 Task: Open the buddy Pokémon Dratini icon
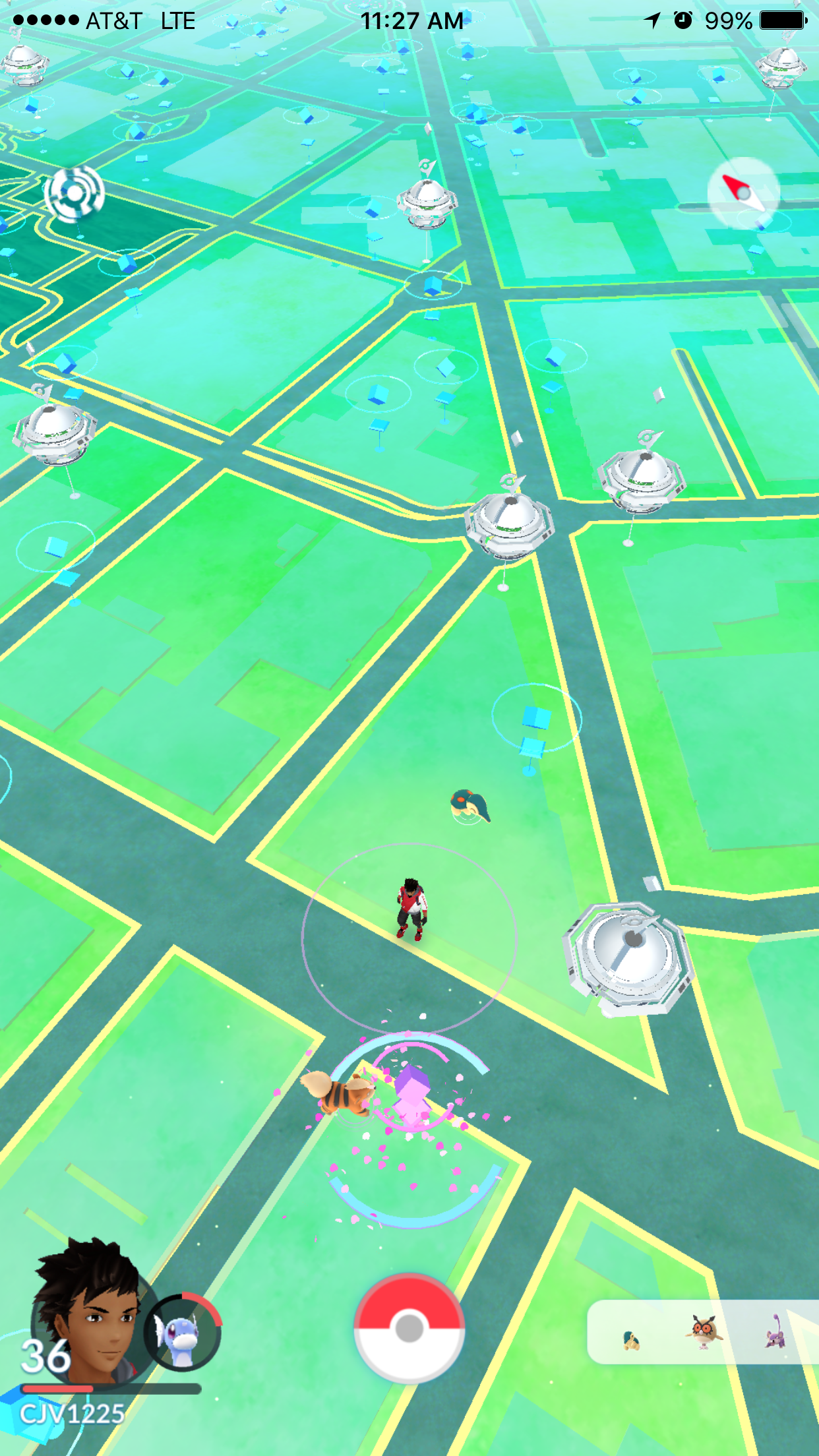(183, 1332)
